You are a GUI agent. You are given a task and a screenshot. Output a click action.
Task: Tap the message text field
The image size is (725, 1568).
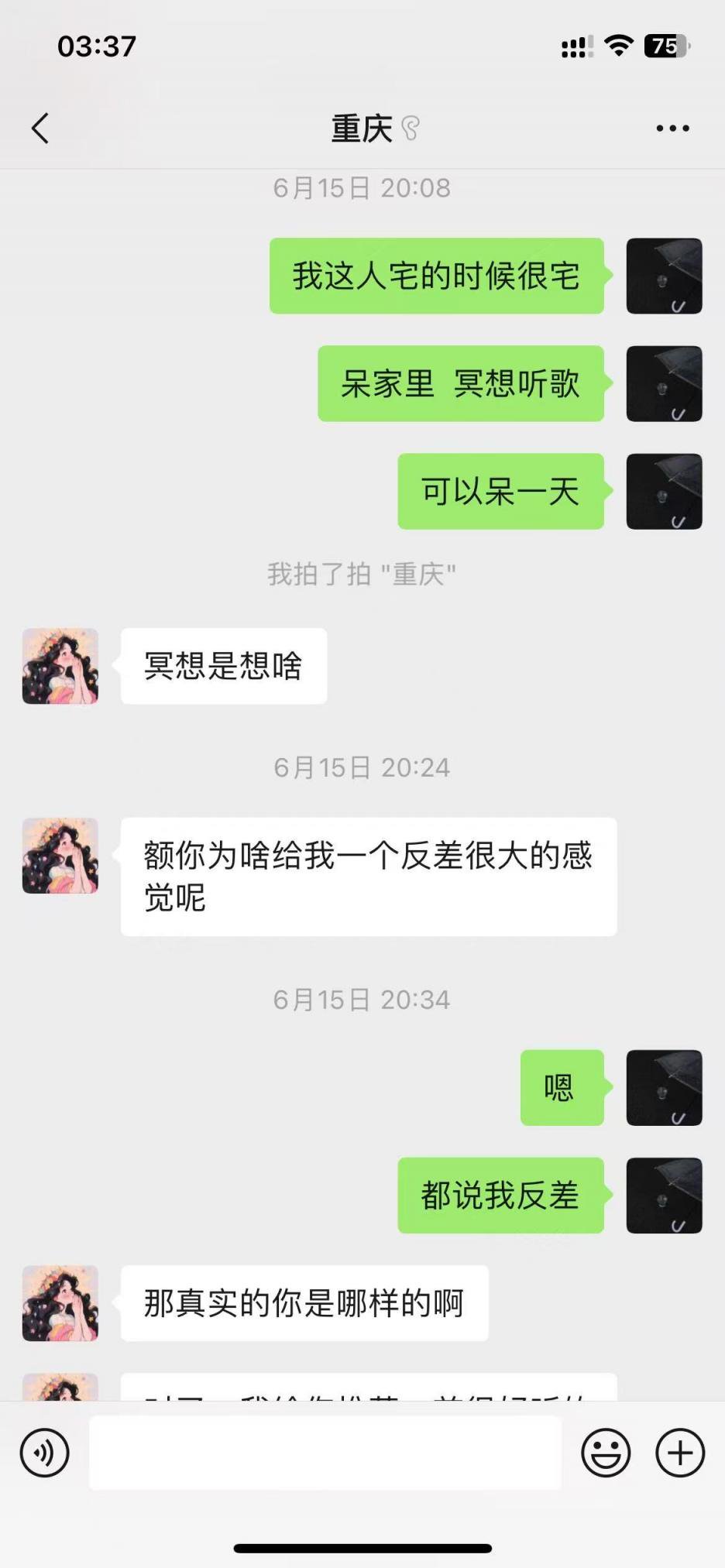325,1453
